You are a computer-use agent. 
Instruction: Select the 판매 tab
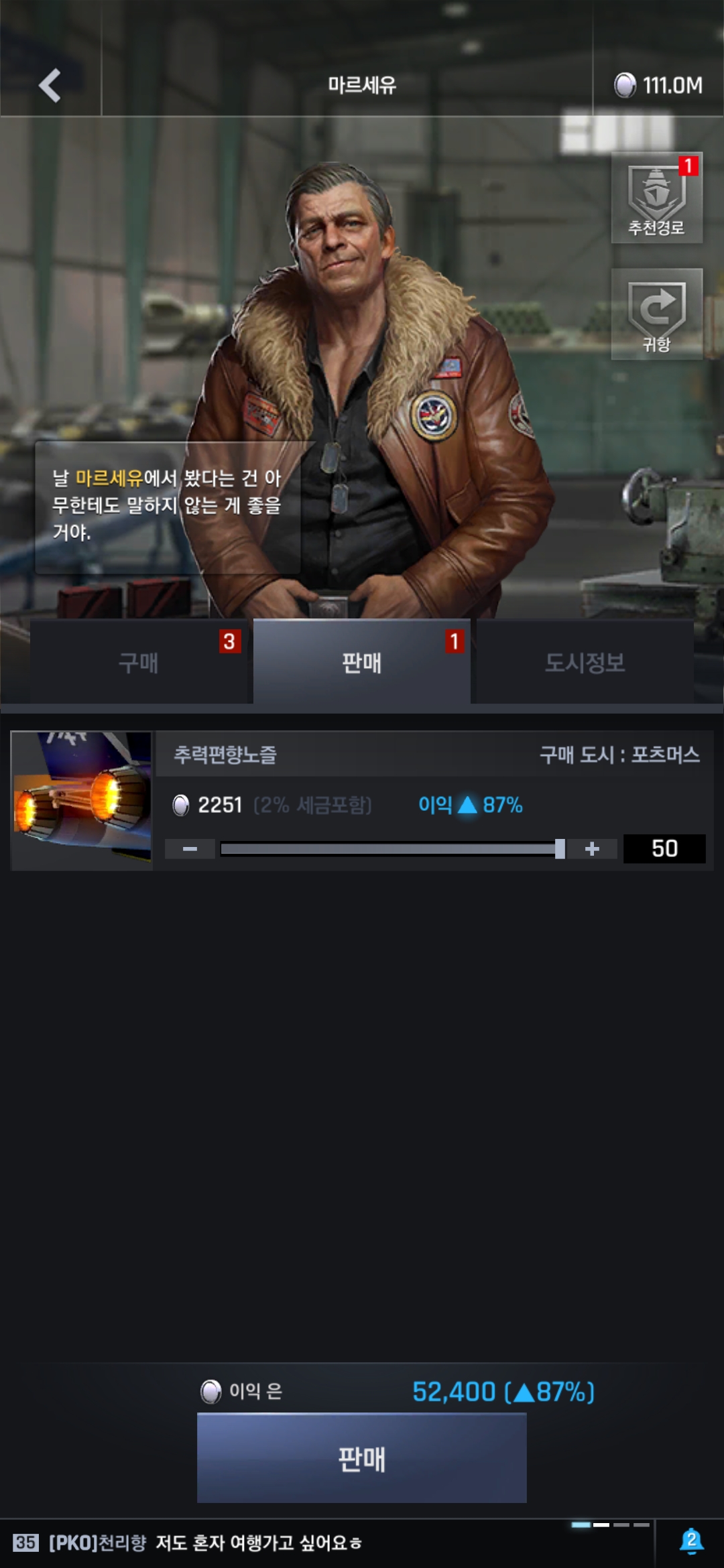362,662
